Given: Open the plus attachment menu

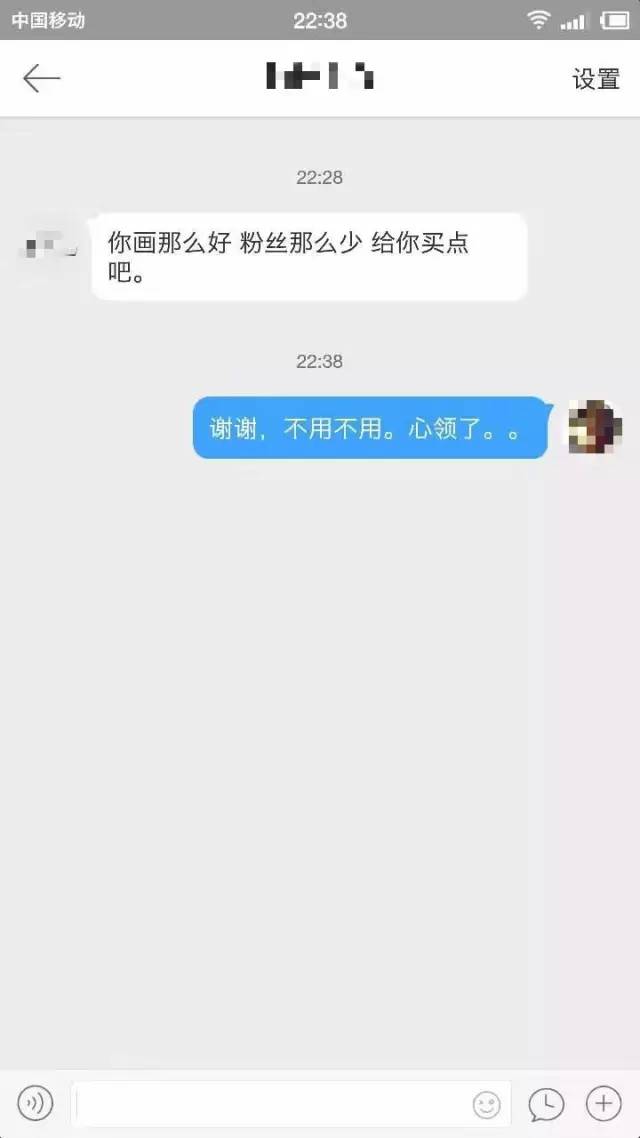Looking at the screenshot, I should coord(603,1104).
